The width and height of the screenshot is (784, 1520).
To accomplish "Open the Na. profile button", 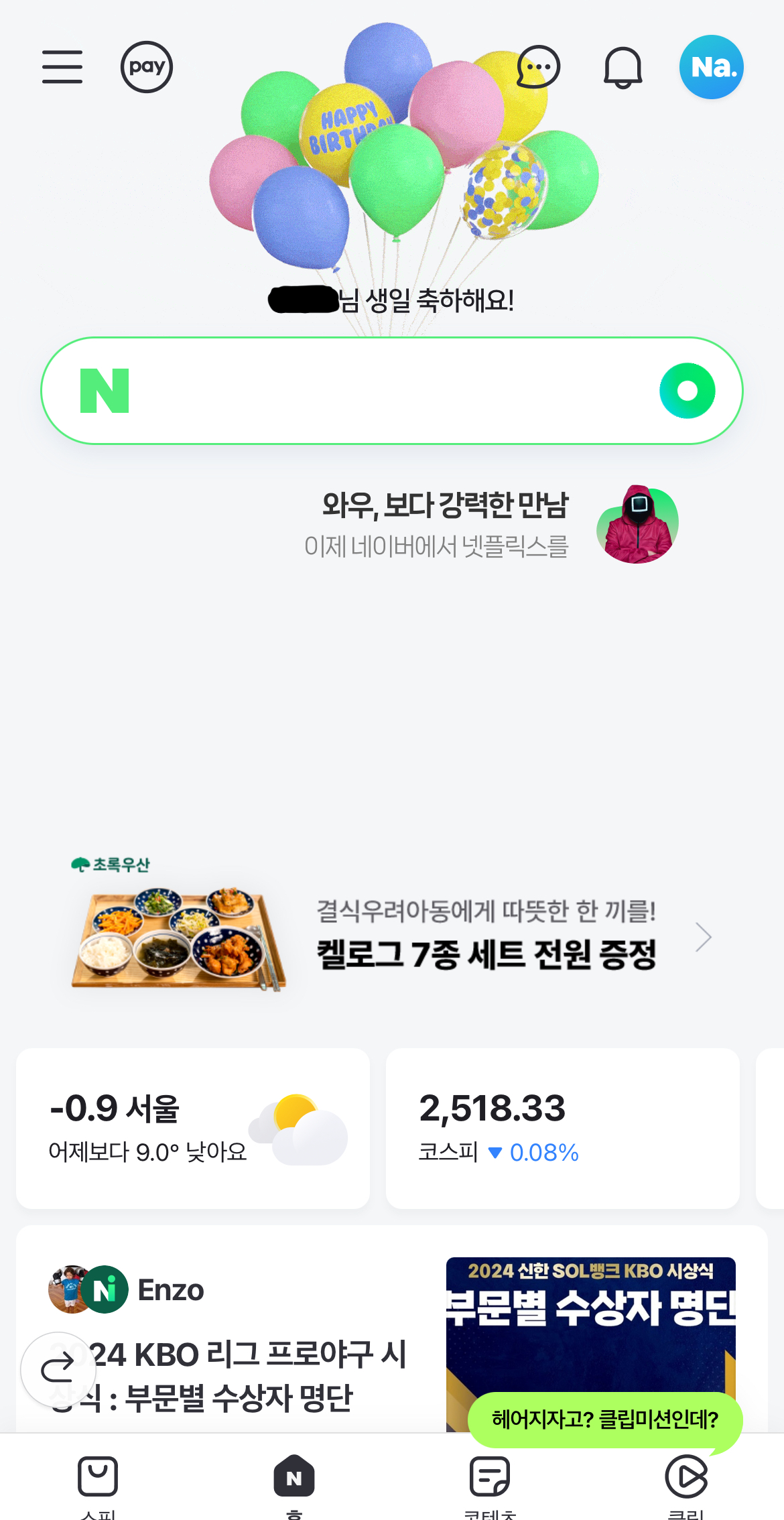I will tap(711, 67).
